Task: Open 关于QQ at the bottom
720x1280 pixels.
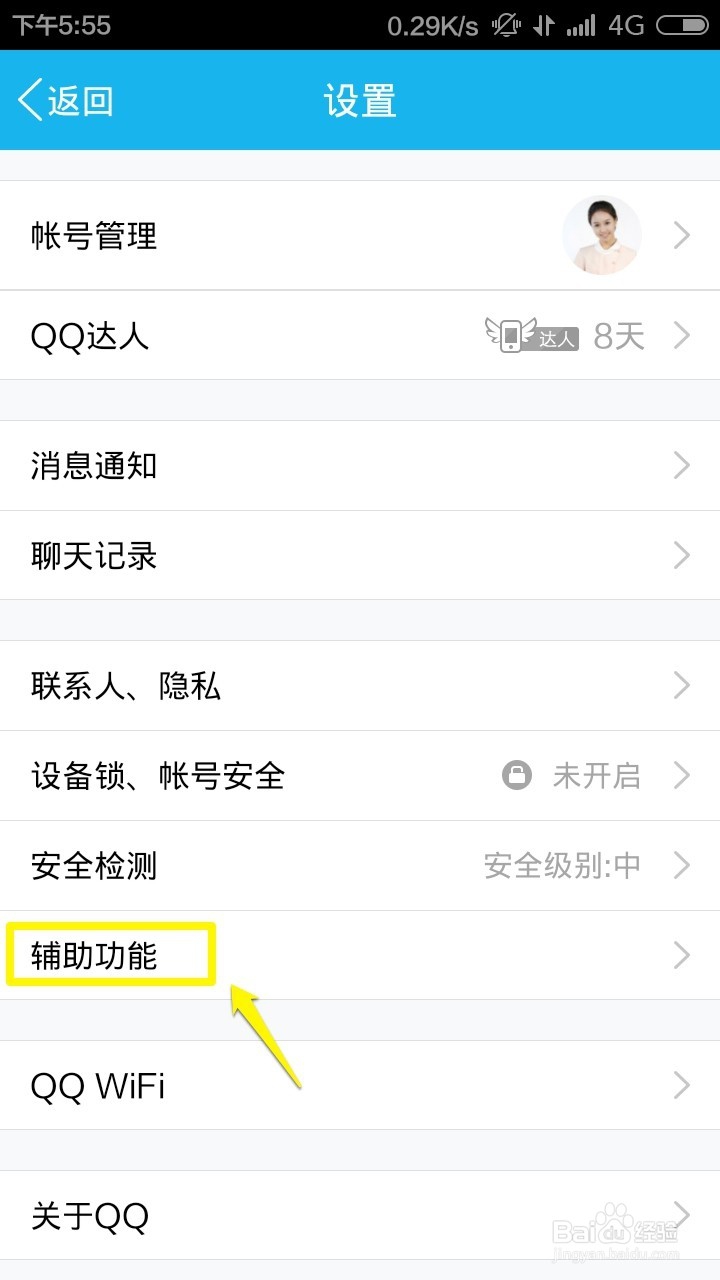Action: tap(88, 1217)
